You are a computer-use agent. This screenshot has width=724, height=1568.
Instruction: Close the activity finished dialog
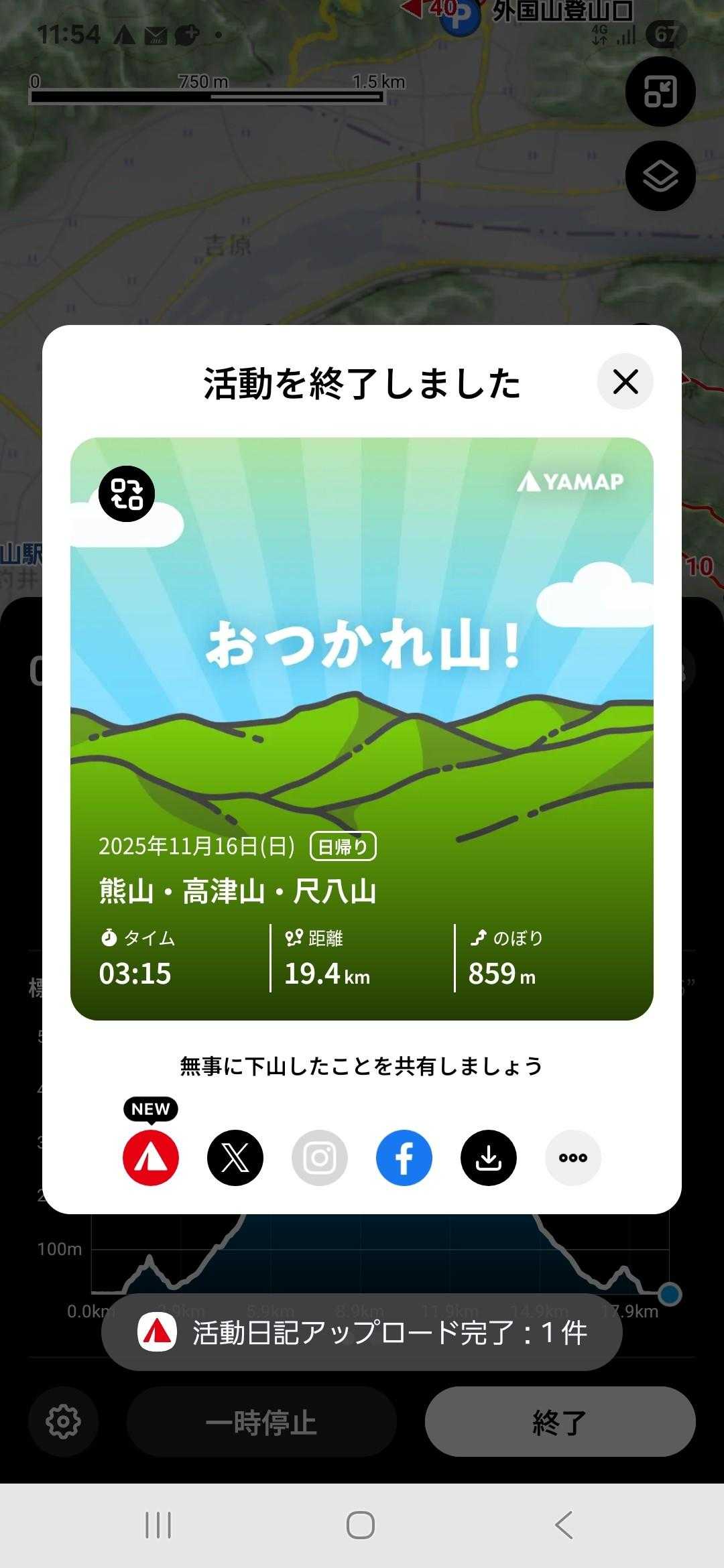click(625, 382)
